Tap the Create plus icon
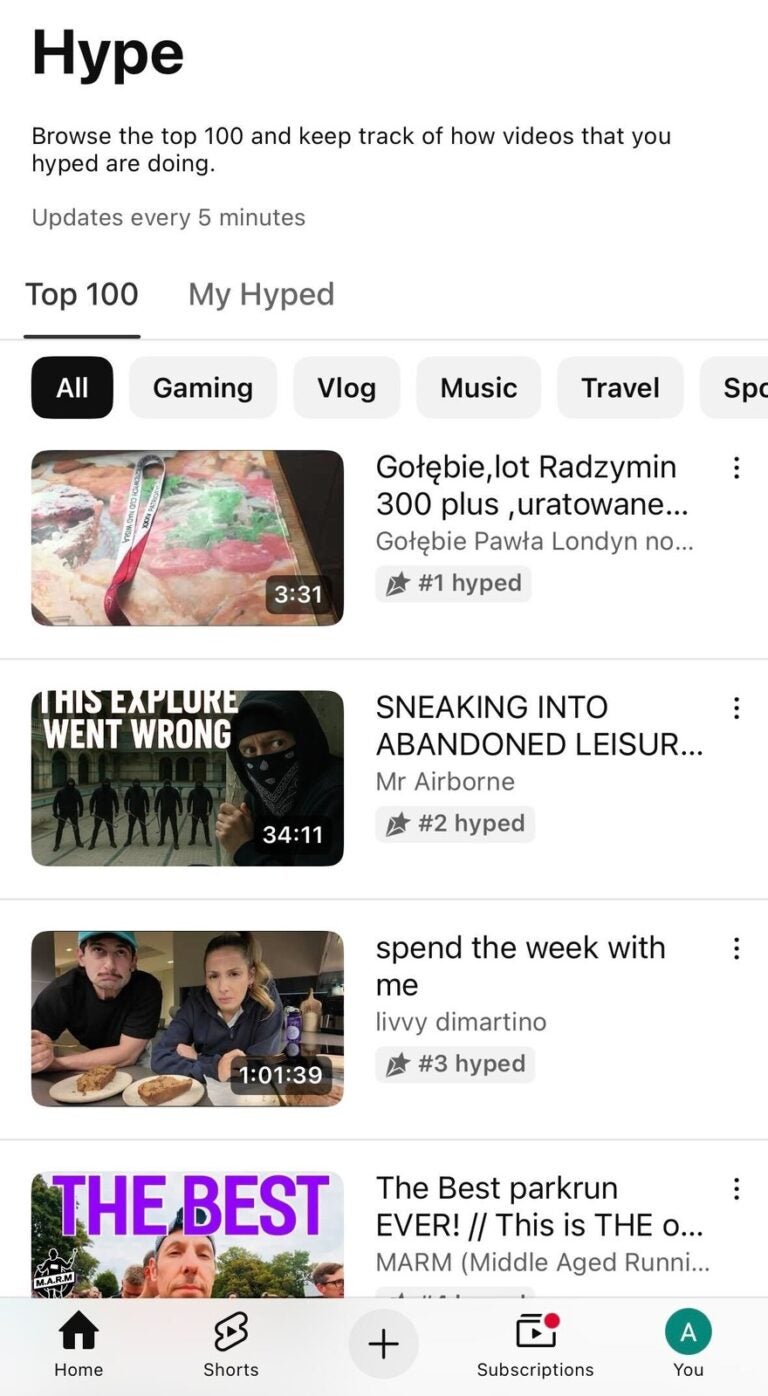 pos(384,1343)
